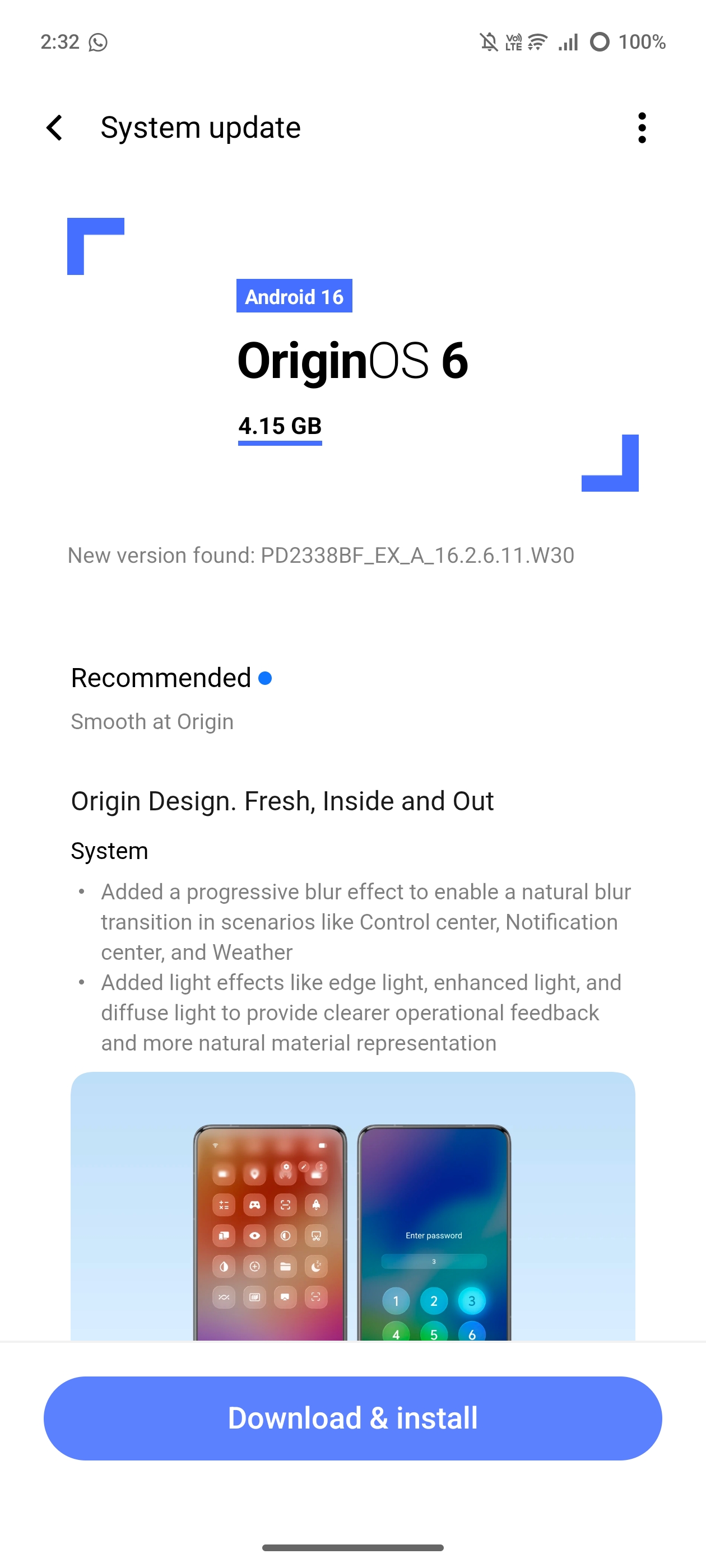The height and width of the screenshot is (1568, 706).
Task: Tap the Download & install button
Action: (x=352, y=1418)
